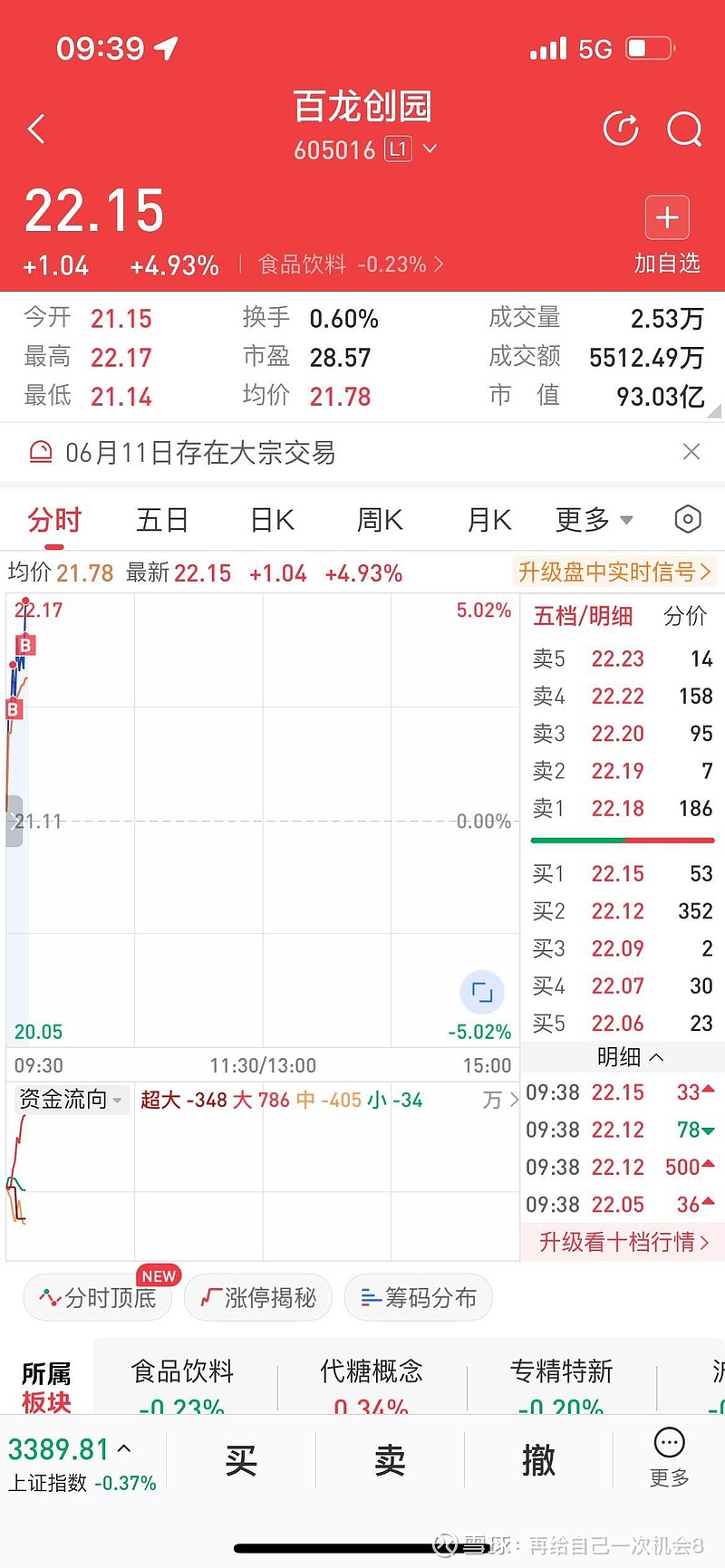Open the 涨停揭秘 chip
Screen dimensions: 725x1568
click(x=258, y=1298)
